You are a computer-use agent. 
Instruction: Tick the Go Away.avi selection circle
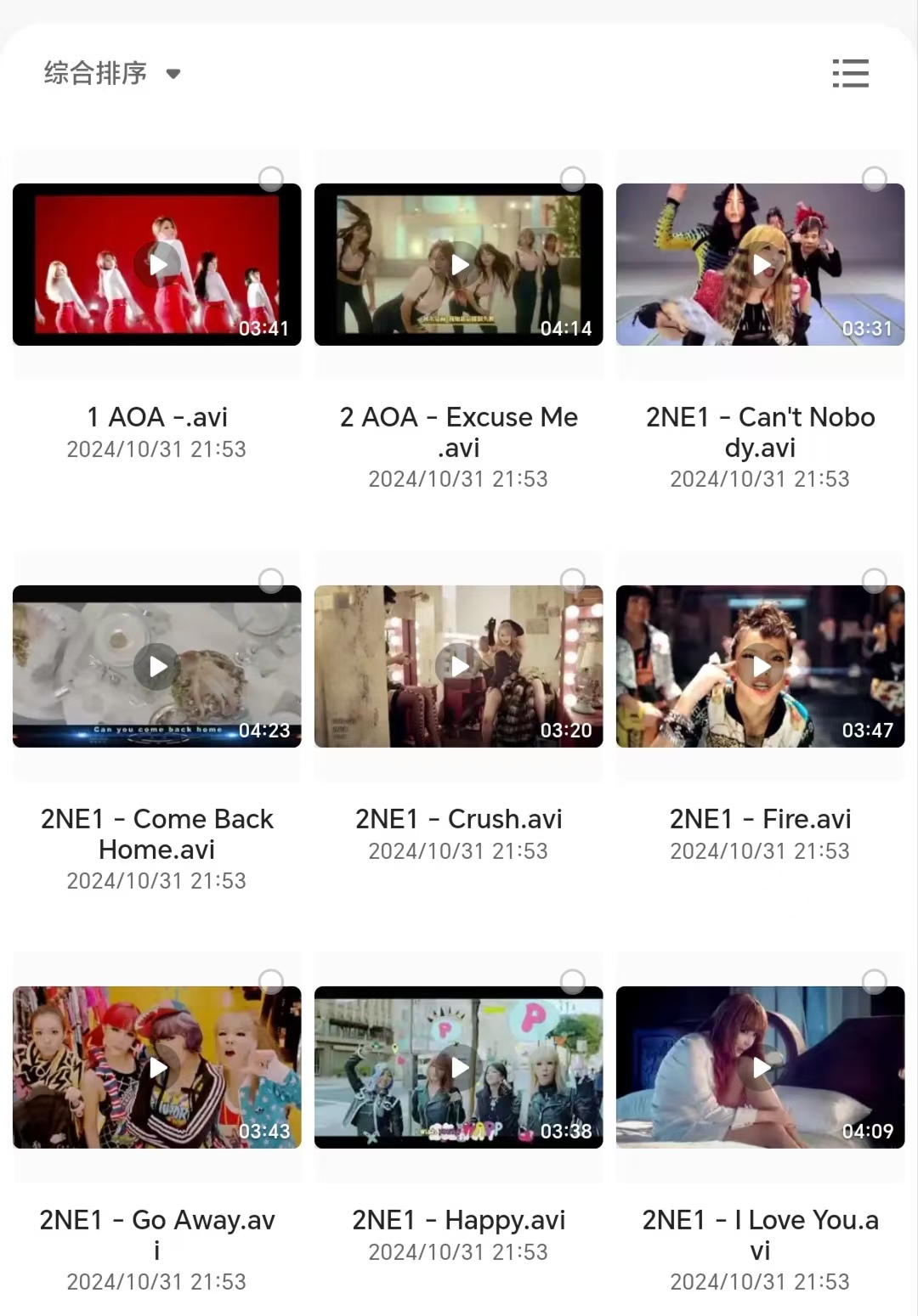click(271, 981)
